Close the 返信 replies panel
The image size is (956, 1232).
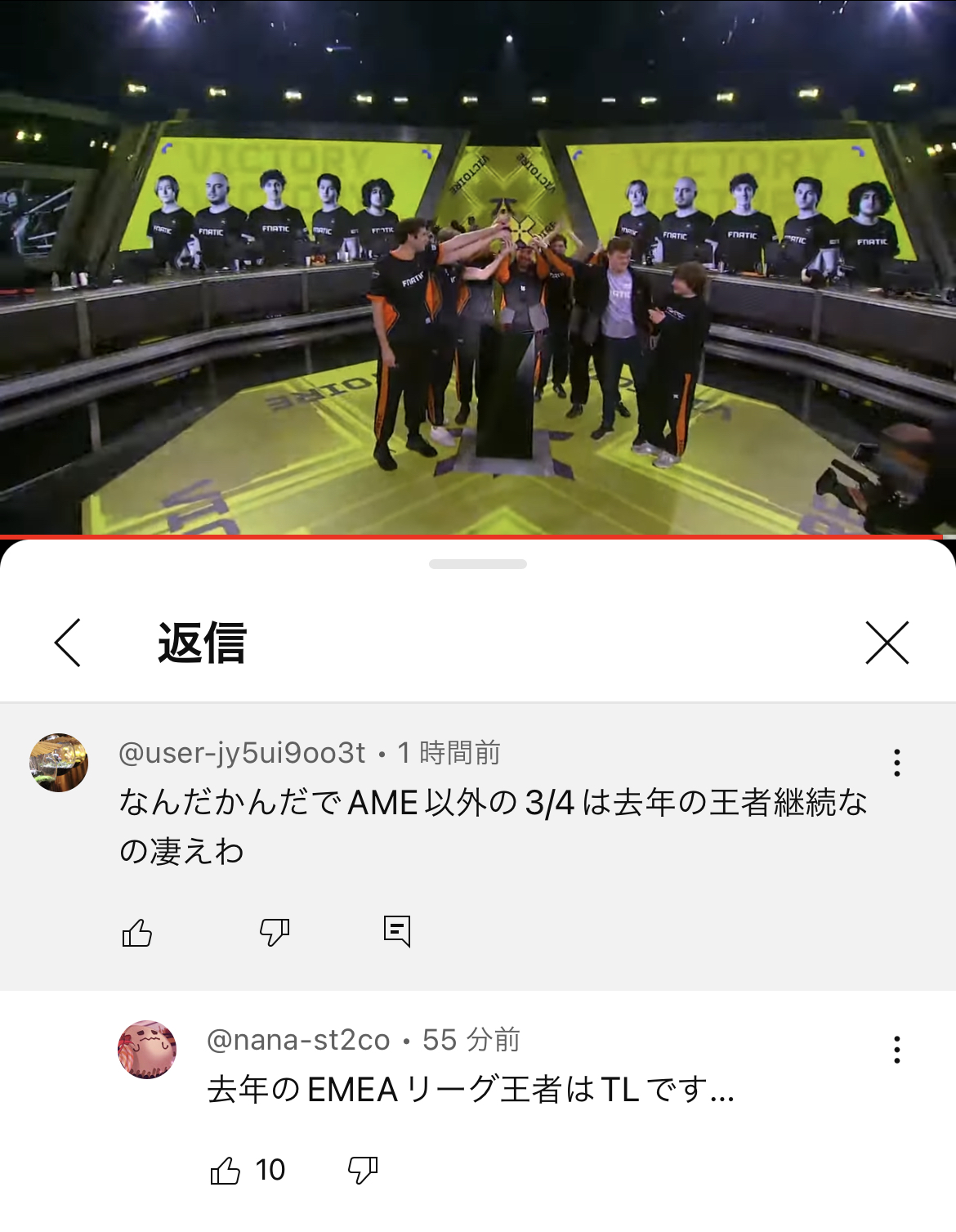tap(887, 643)
